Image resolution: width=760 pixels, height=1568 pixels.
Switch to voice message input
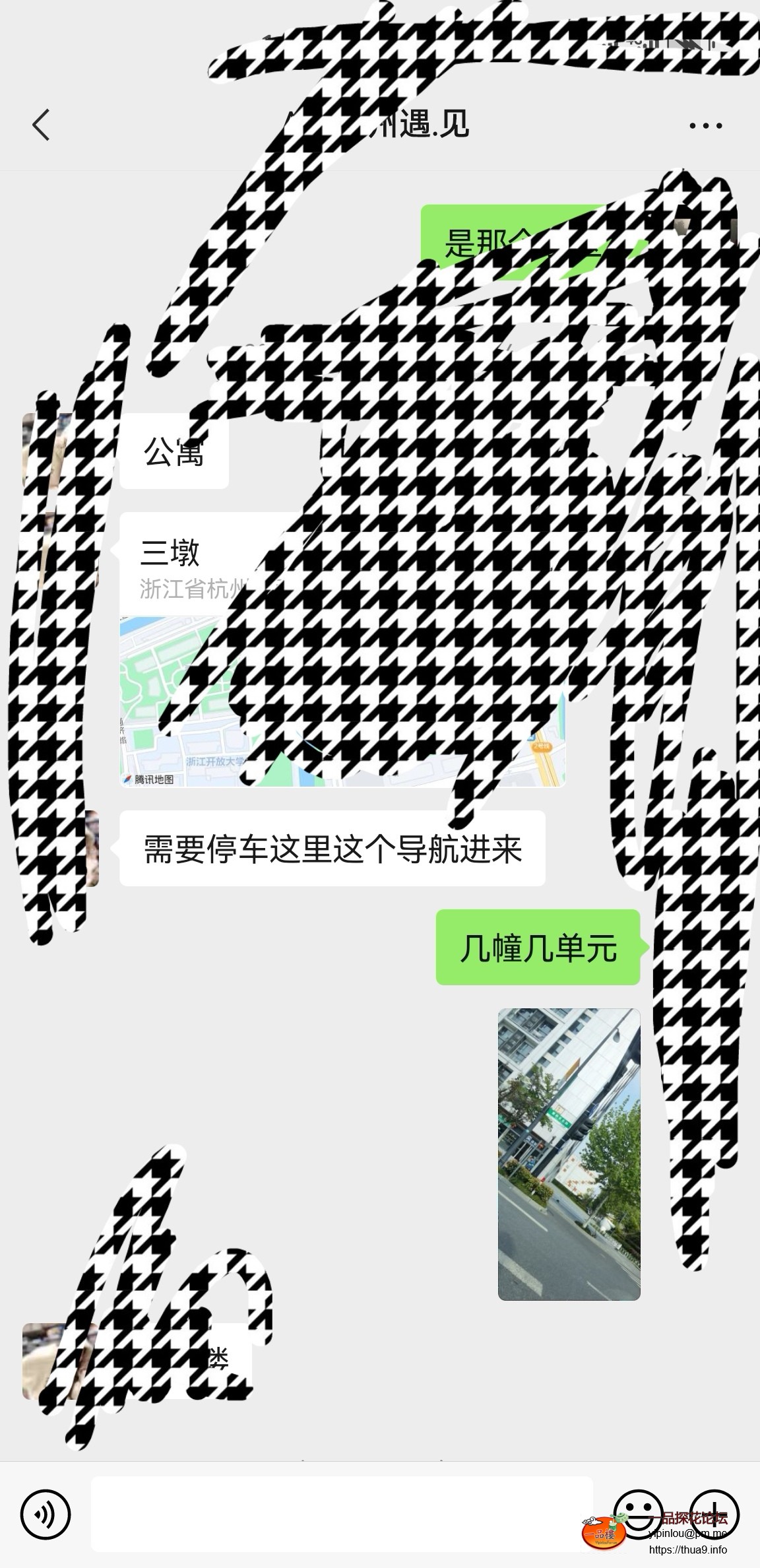point(45,1514)
